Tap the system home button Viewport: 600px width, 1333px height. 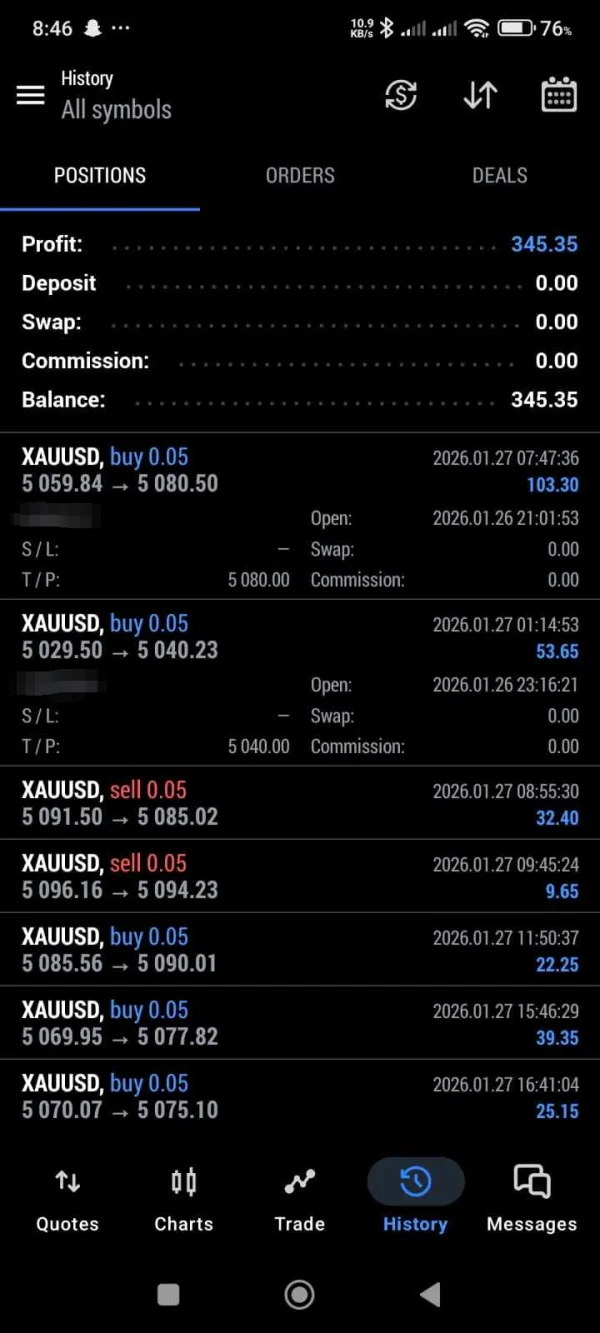[x=299, y=1295]
